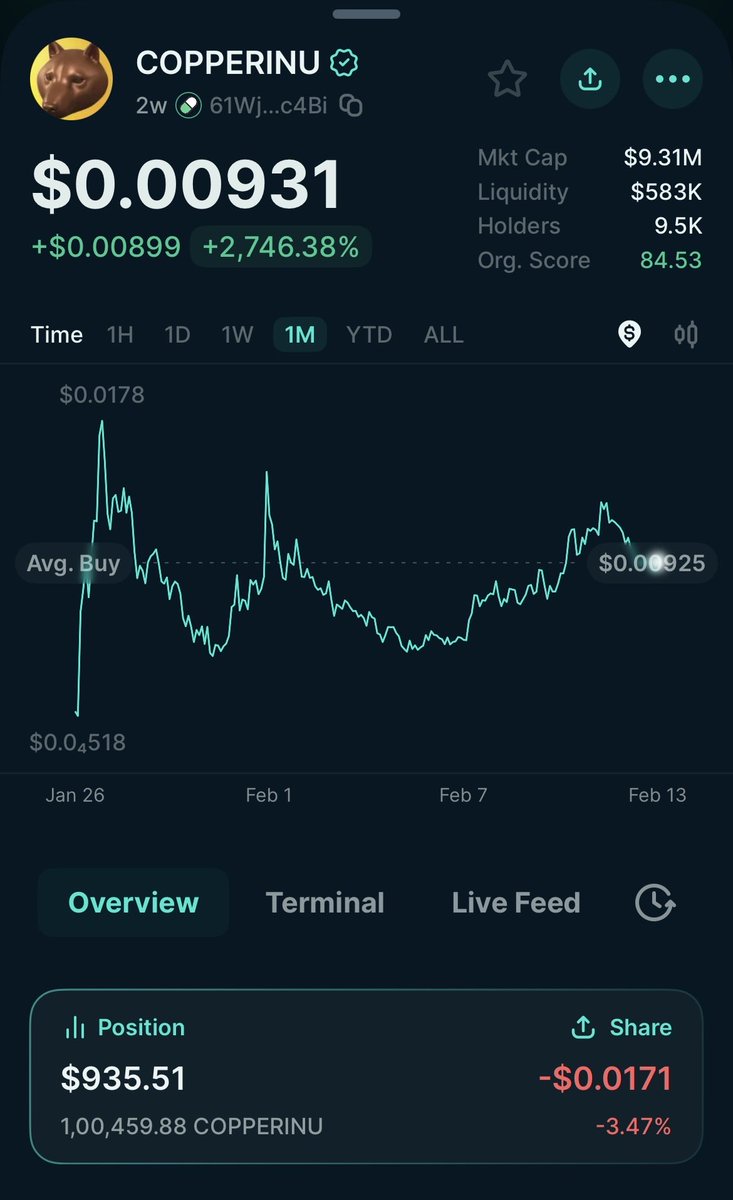The width and height of the screenshot is (733, 1200).
Task: Share your position card
Action: [x=621, y=1027]
